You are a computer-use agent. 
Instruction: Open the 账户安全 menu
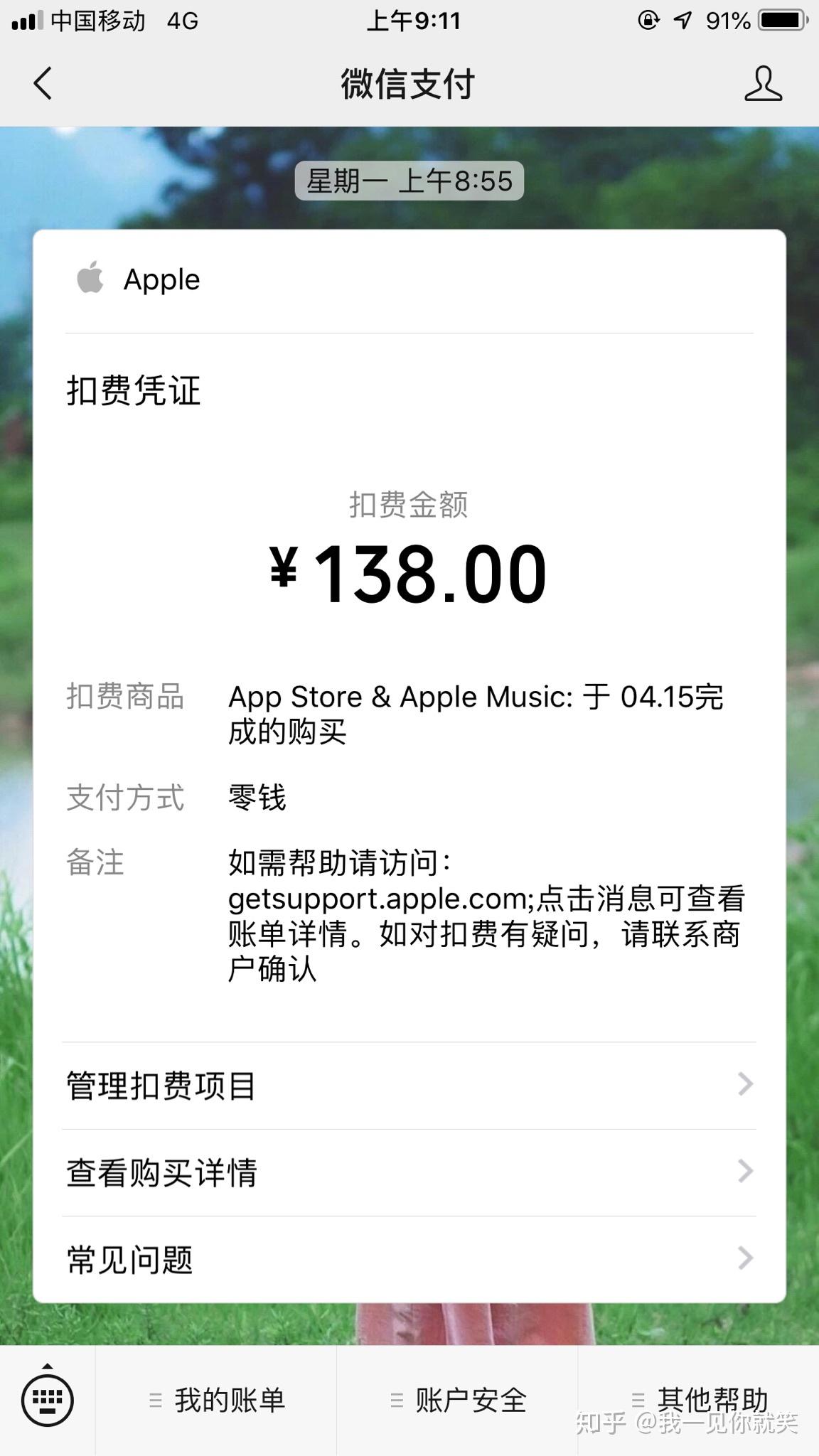(458, 1400)
